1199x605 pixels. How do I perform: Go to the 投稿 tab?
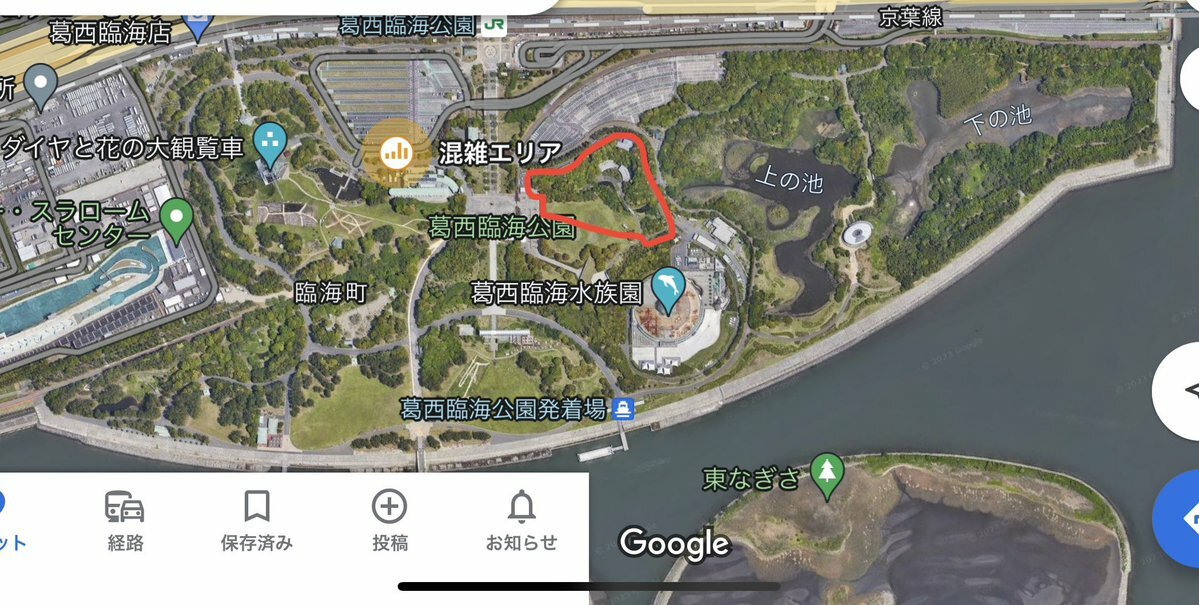(x=389, y=521)
